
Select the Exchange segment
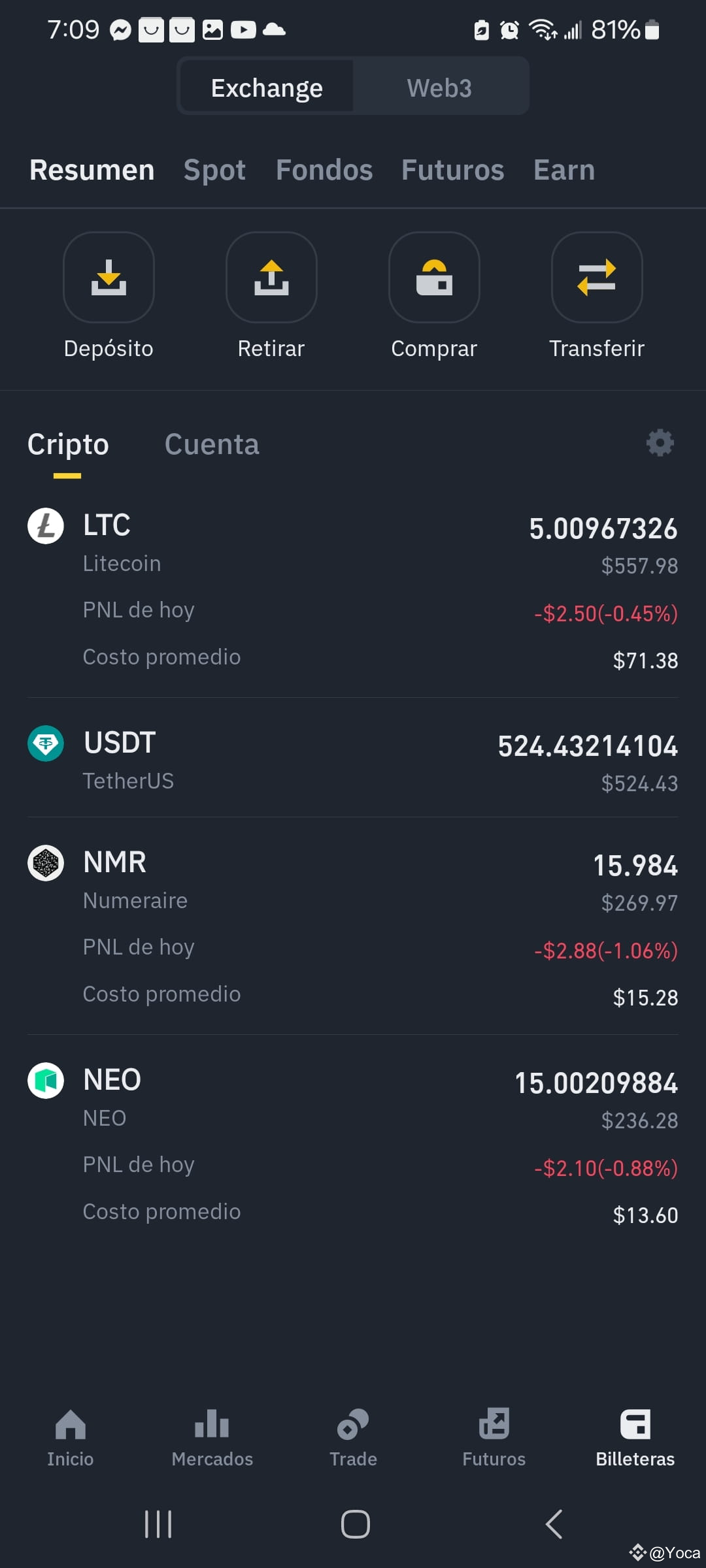point(267,88)
